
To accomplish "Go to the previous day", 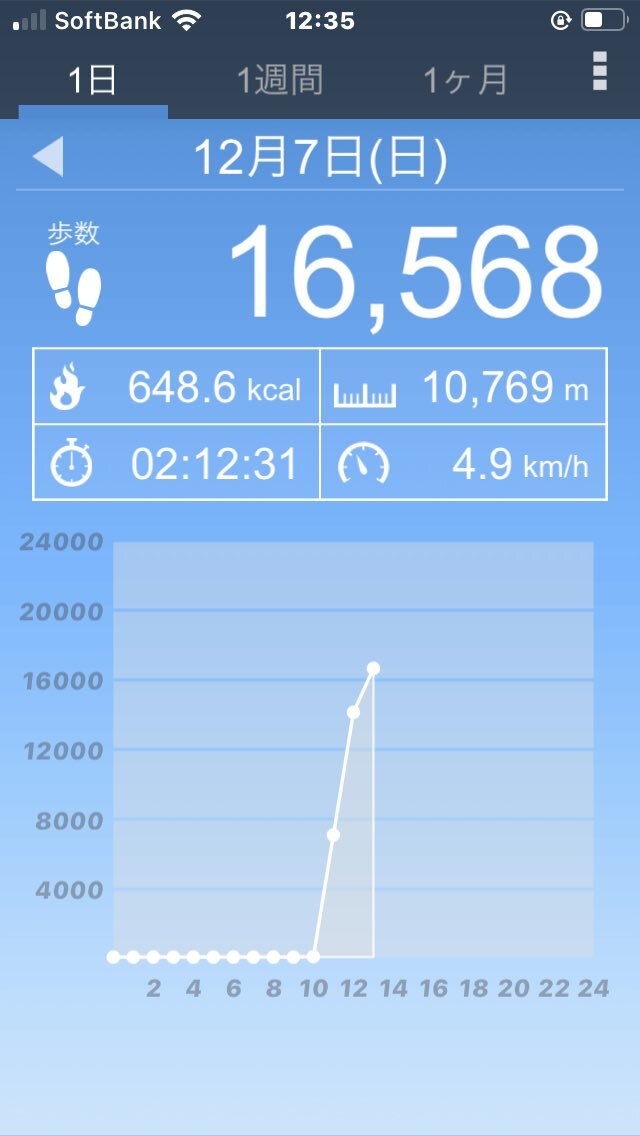I will pos(48,157).
